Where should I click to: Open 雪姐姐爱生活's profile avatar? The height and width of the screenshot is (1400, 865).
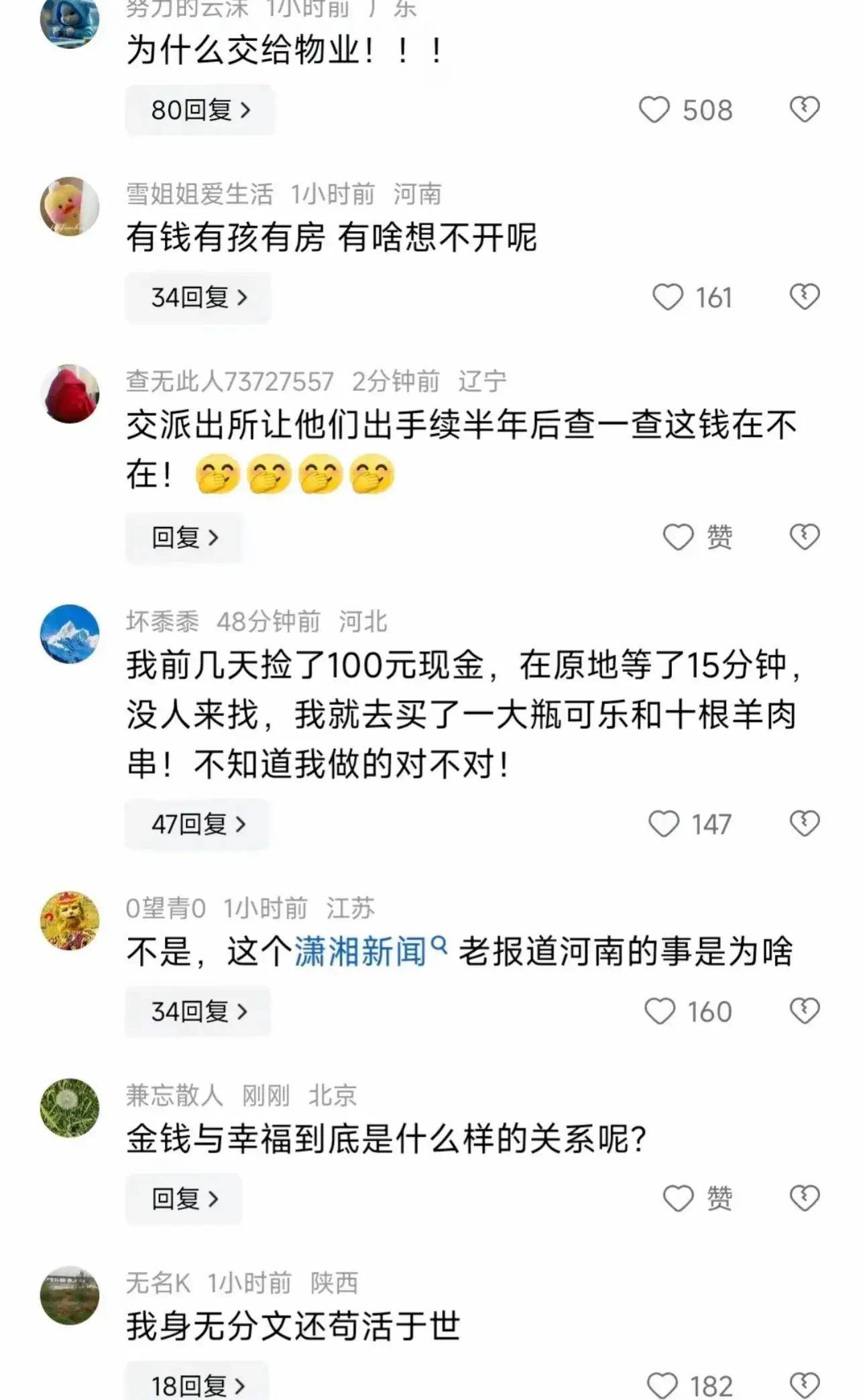[x=70, y=207]
